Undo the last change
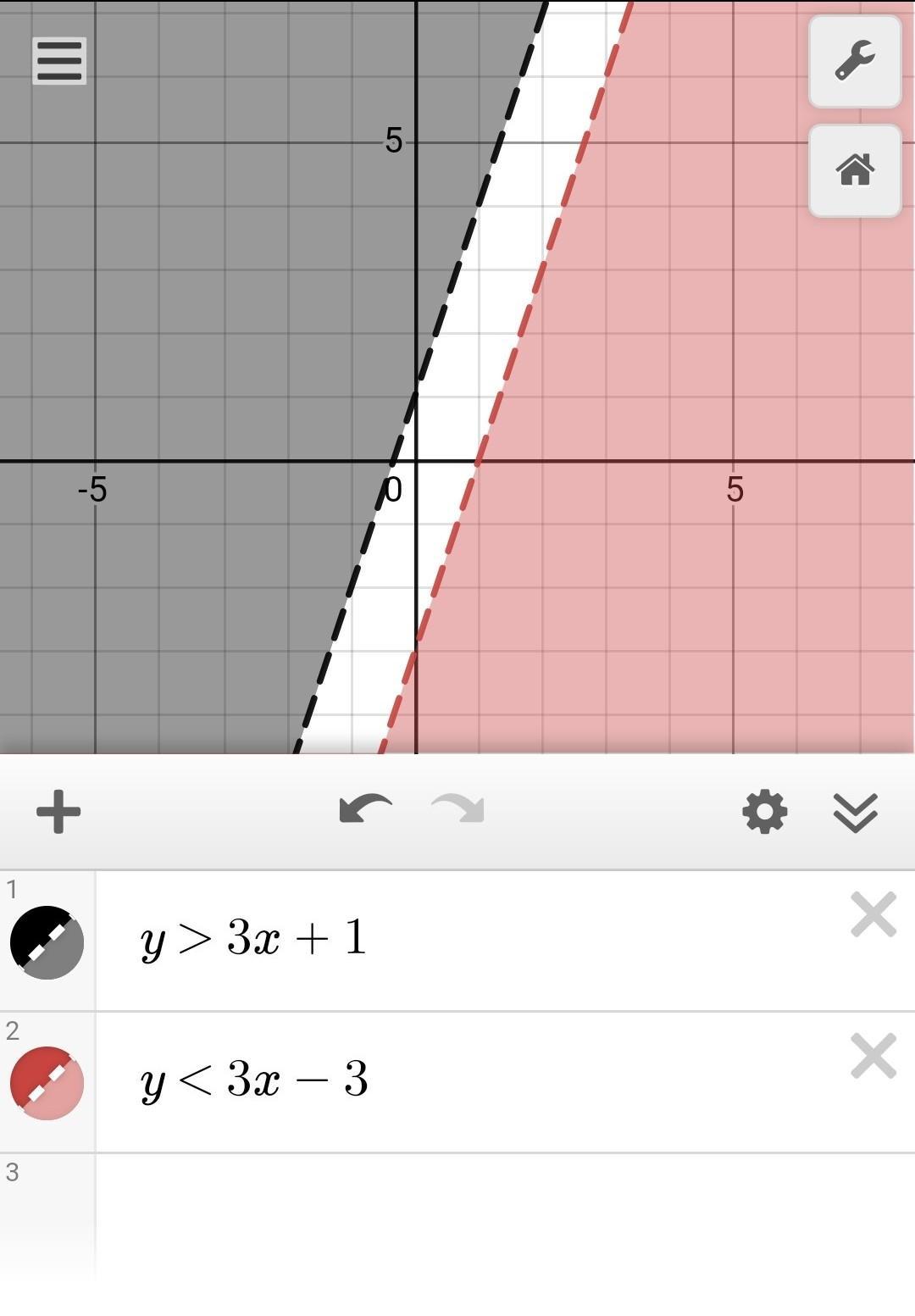Viewport: 915px width, 1316px height. [x=365, y=810]
